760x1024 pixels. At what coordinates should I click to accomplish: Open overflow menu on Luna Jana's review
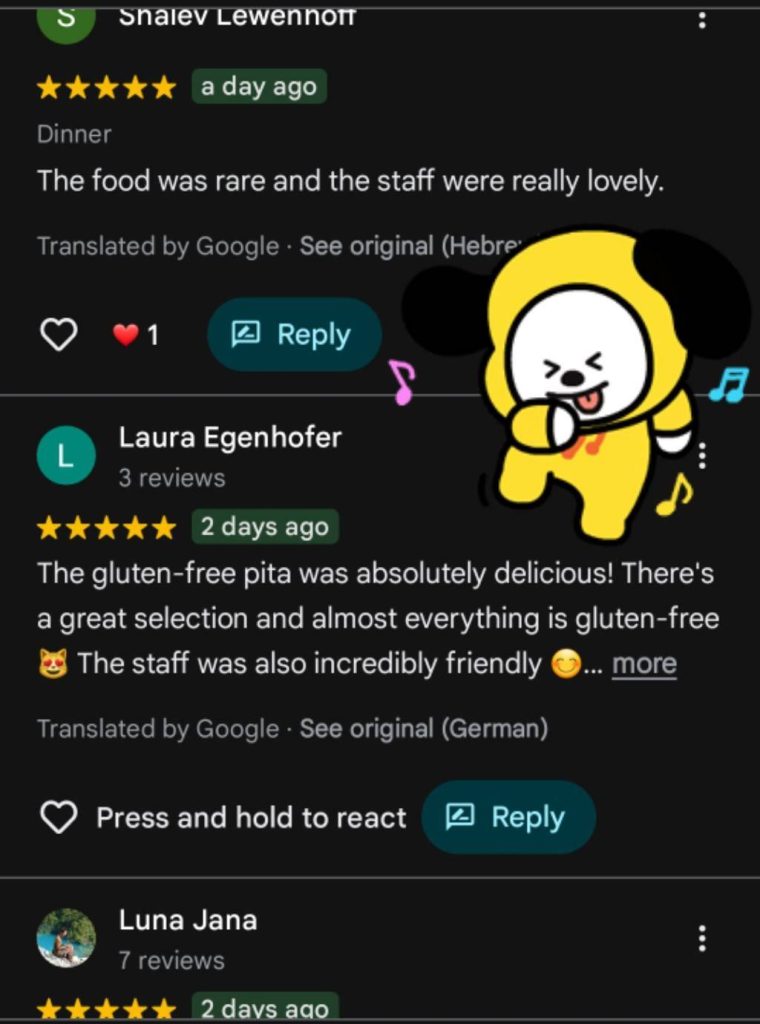[x=702, y=938]
